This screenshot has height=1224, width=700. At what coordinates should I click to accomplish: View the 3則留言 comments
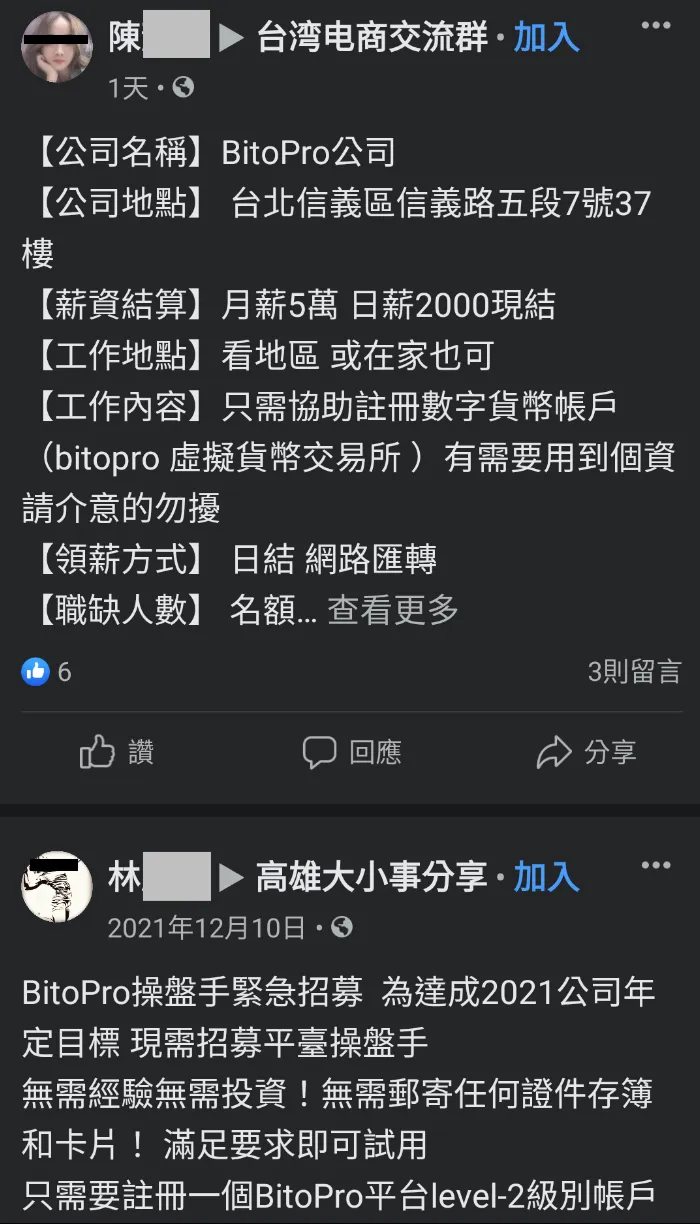click(634, 672)
